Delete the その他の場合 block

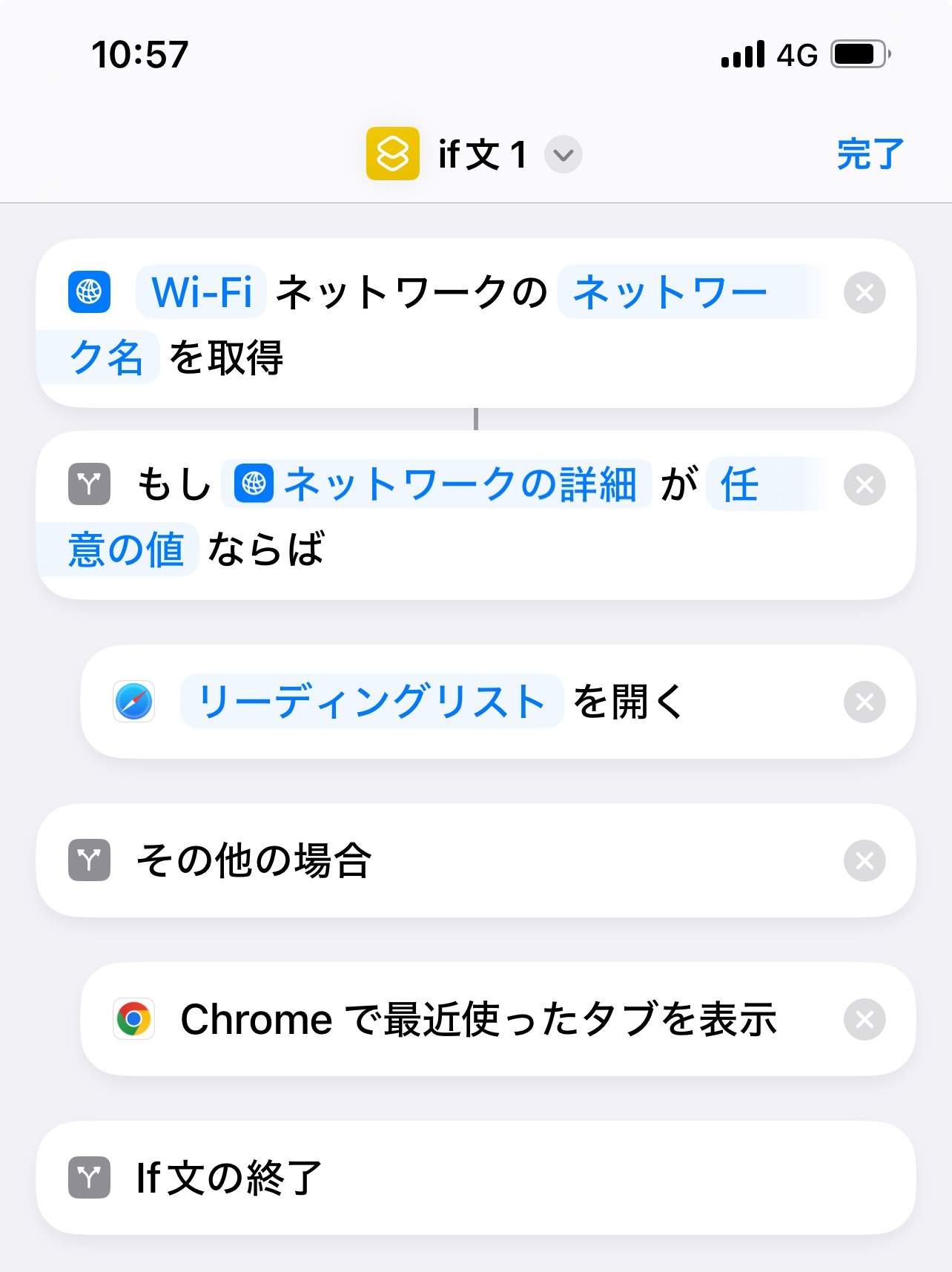pyautogui.click(x=865, y=860)
